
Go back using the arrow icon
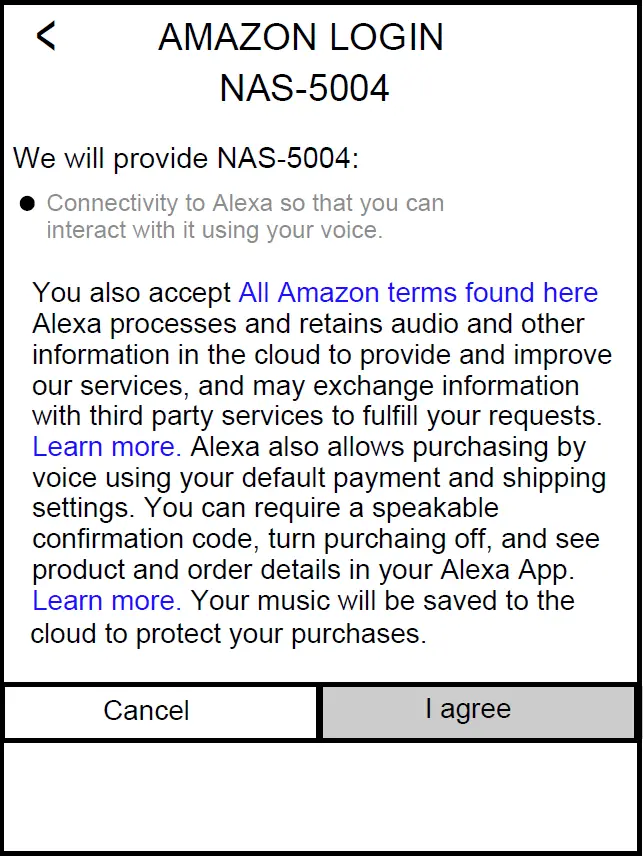tap(45, 36)
